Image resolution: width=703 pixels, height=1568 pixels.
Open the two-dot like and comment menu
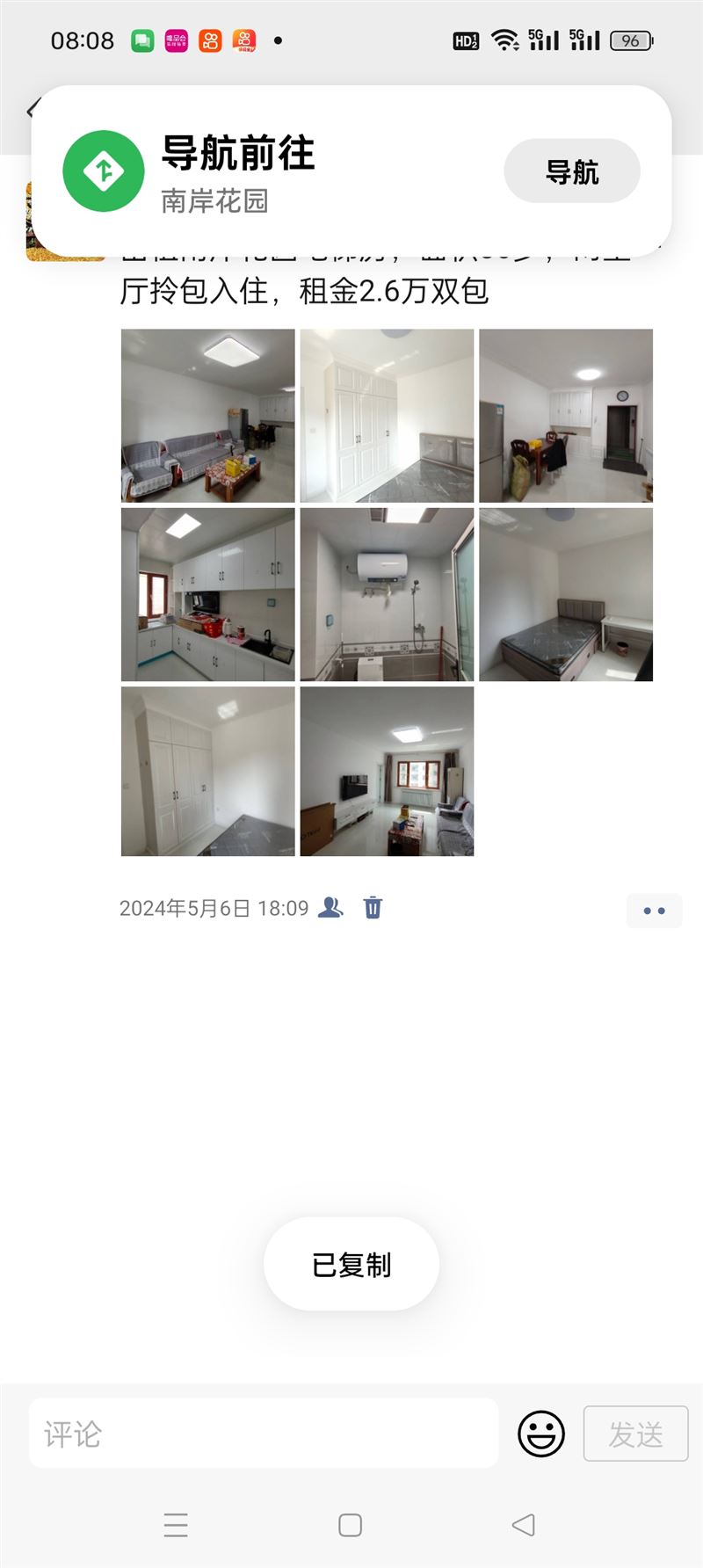[x=654, y=911]
